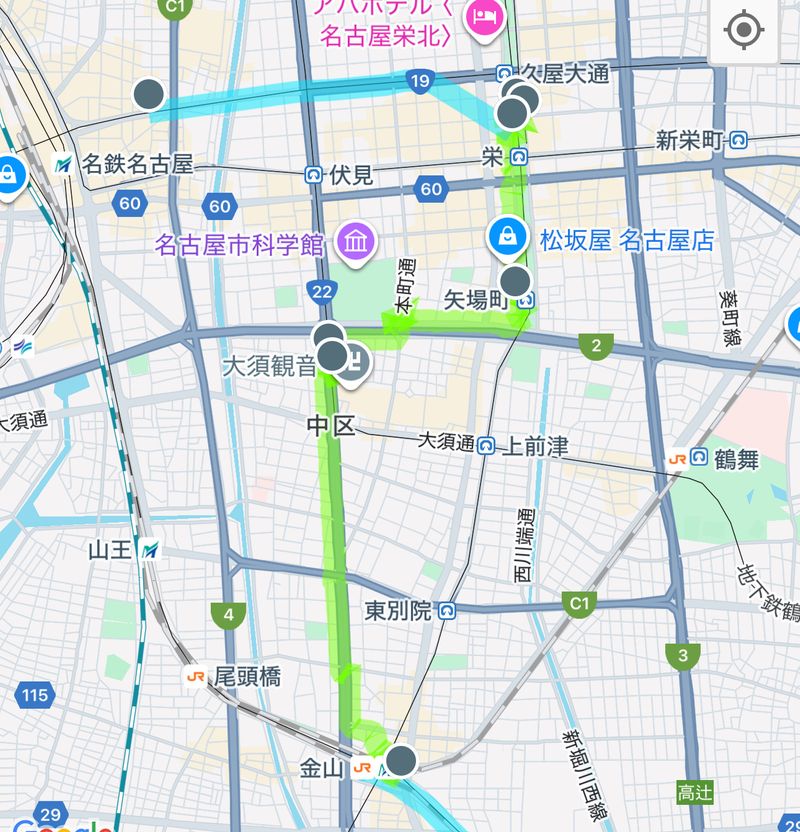800x832 pixels.
Task: Open the gray waypoint west of the blue route
Action: click(149, 95)
